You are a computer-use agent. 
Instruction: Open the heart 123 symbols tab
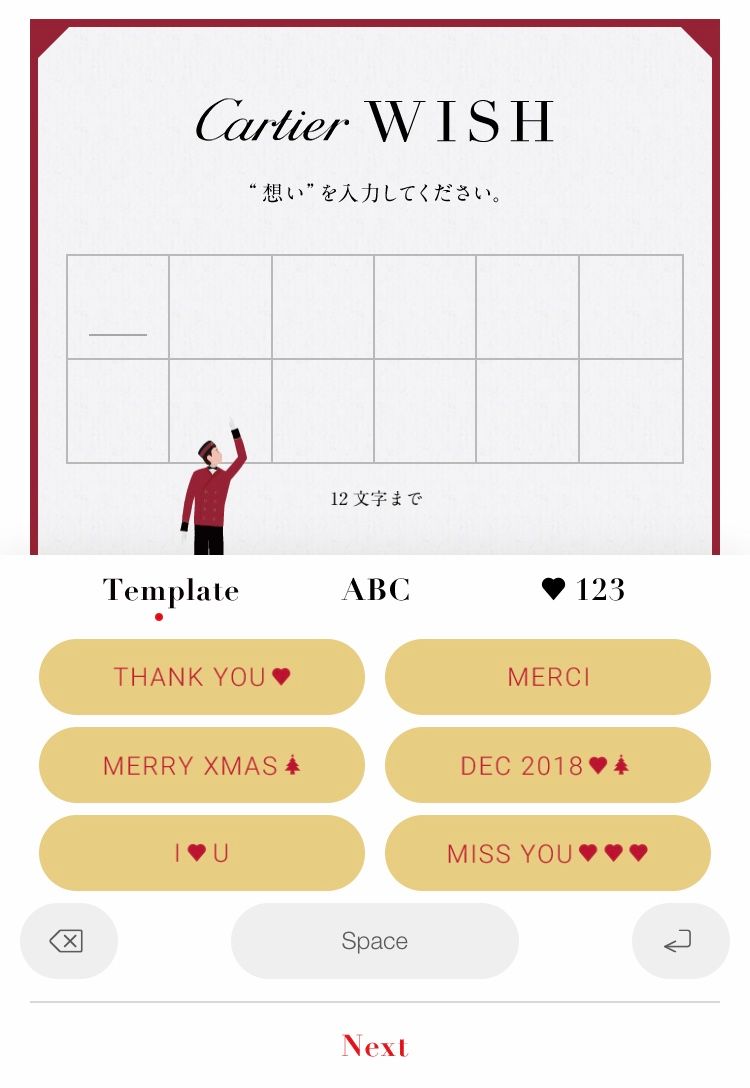[583, 591]
